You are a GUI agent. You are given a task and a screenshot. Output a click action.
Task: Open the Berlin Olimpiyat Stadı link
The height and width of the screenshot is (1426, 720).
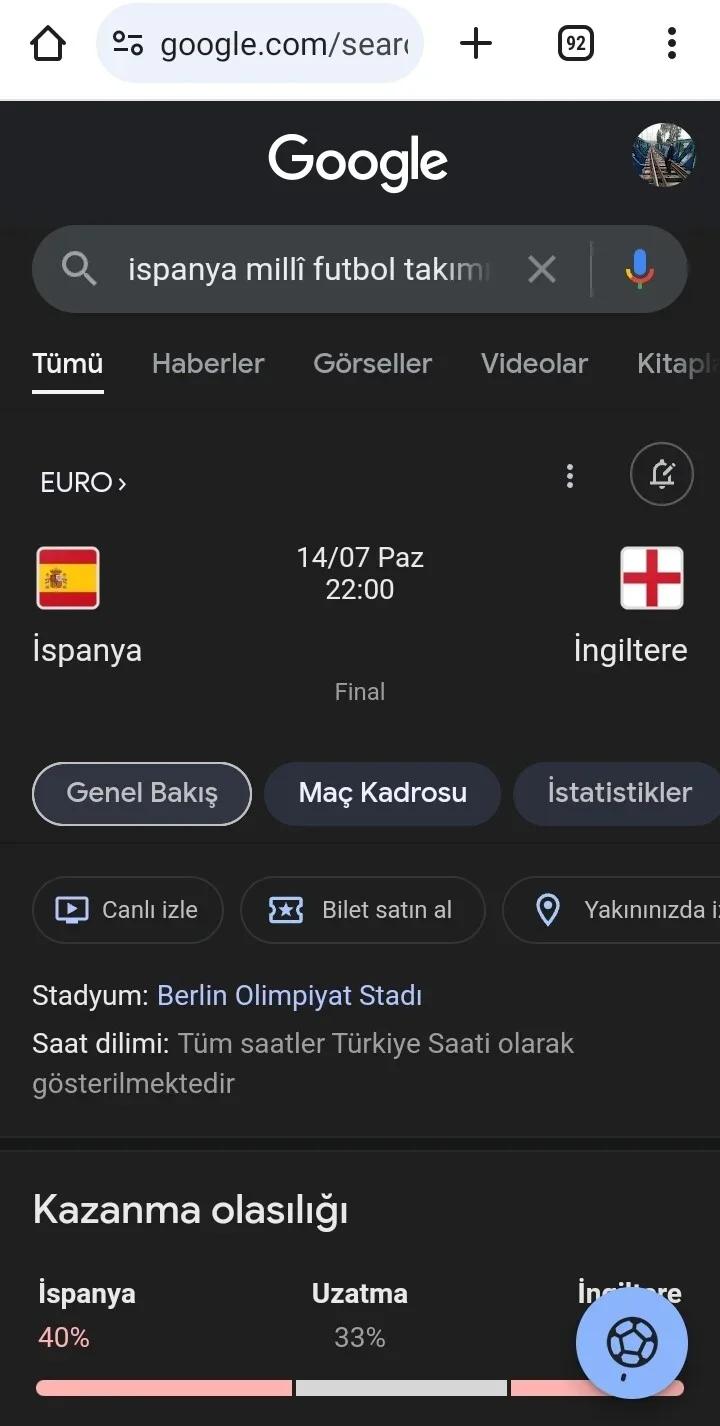click(x=289, y=996)
